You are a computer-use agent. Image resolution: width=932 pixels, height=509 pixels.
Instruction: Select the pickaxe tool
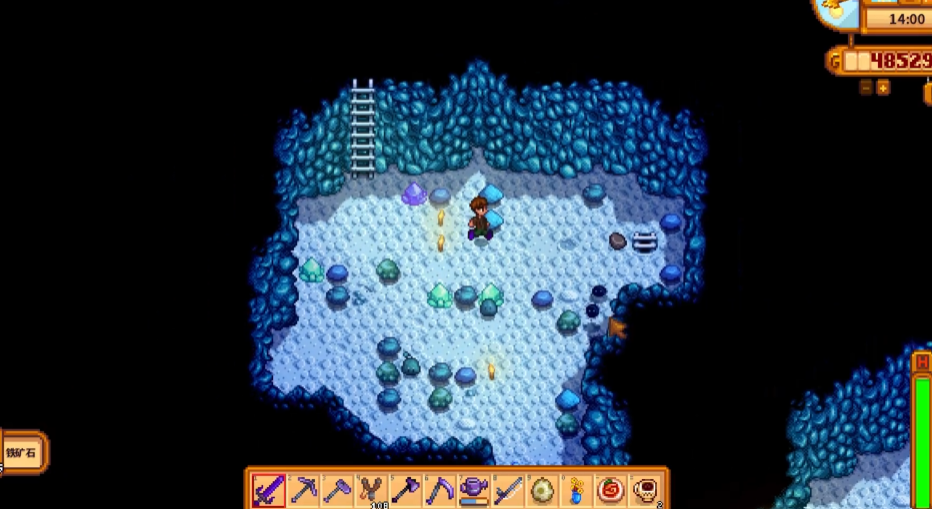pos(302,489)
